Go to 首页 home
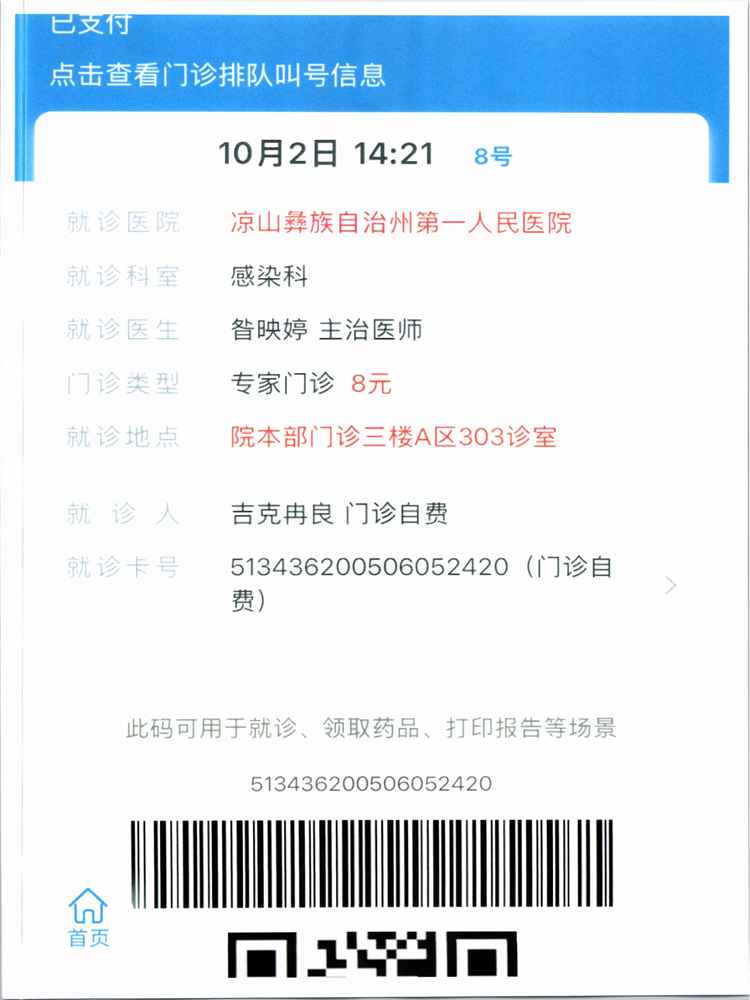The image size is (750, 1000). [x=88, y=918]
